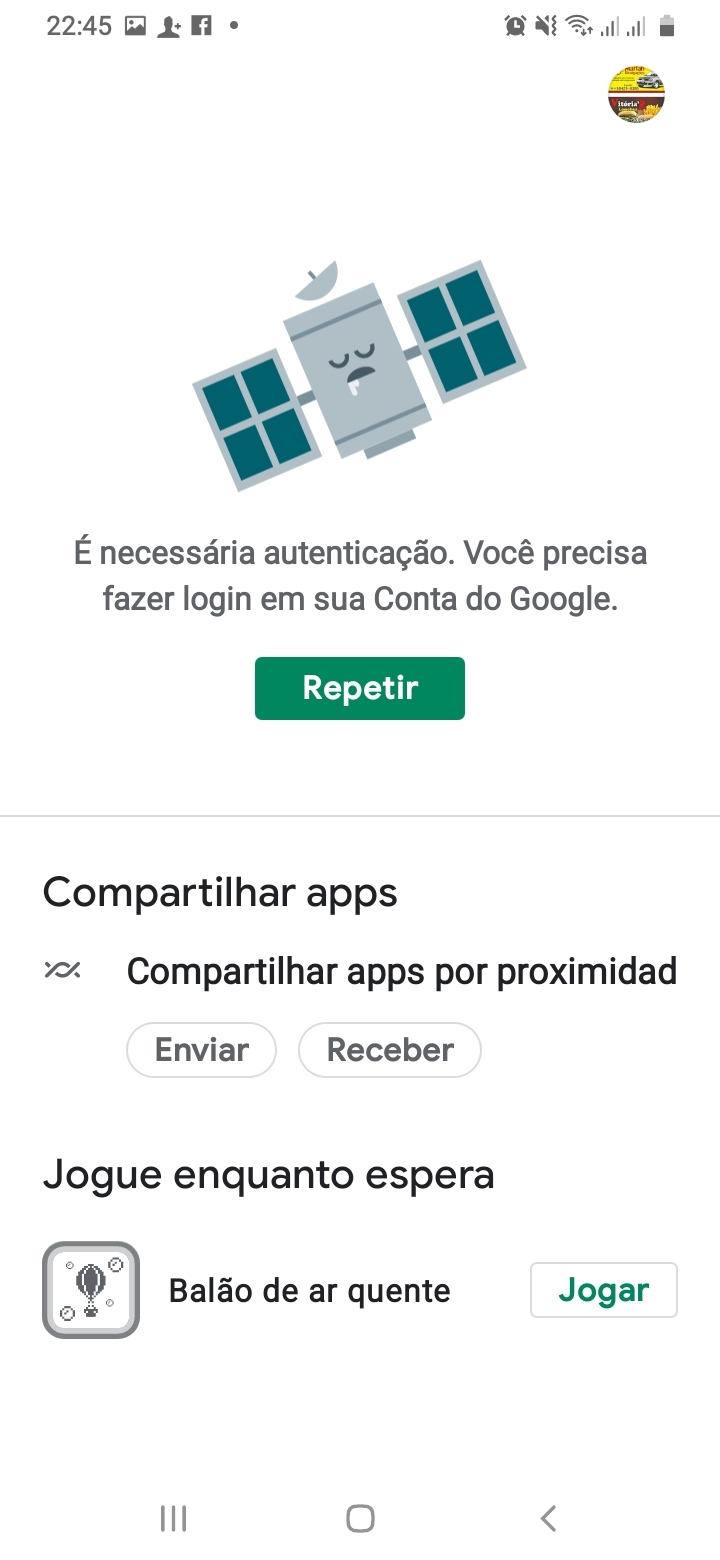Open Compartilhar apps por proximidade
The width and height of the screenshot is (720, 1560).
401,970
